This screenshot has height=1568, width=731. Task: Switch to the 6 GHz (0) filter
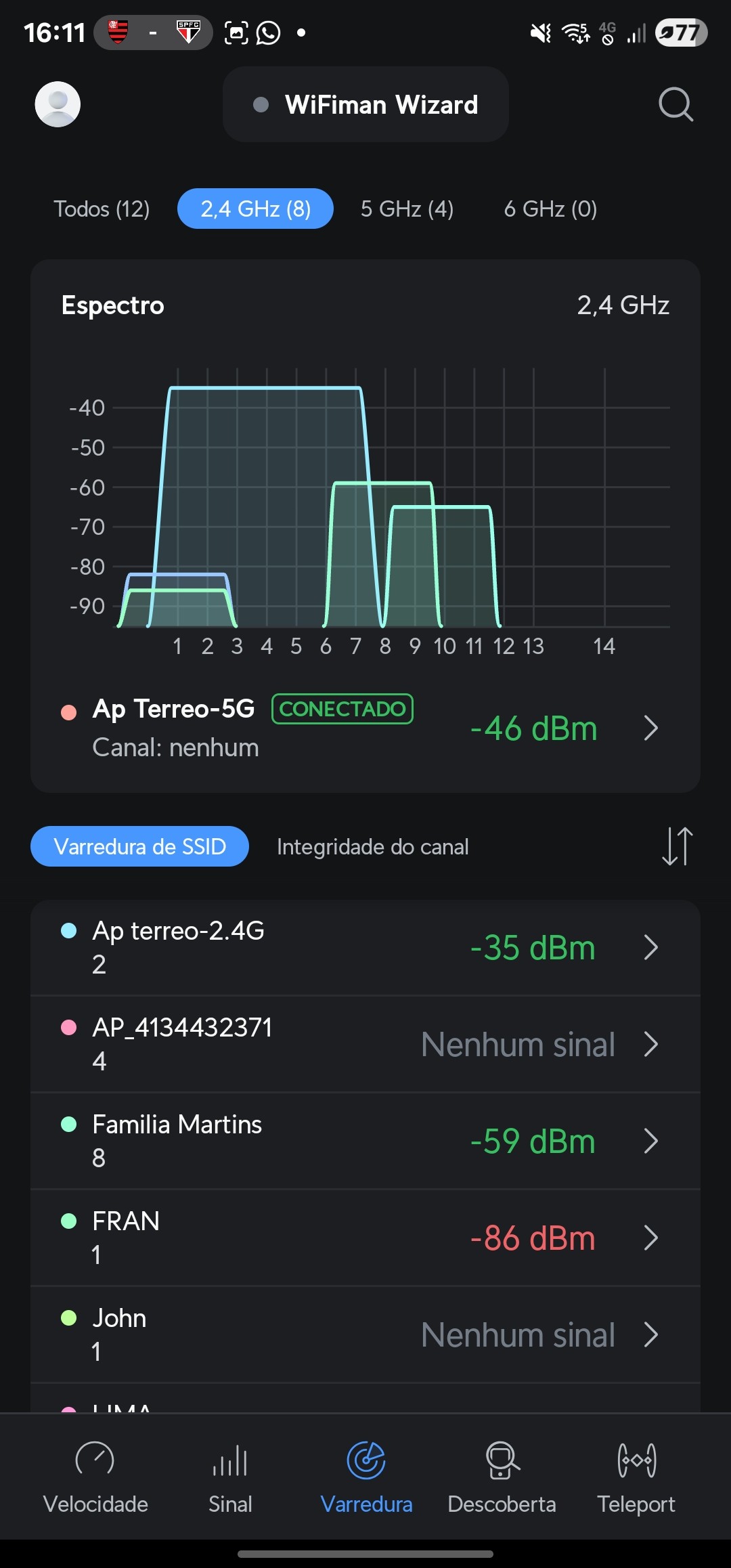coord(550,209)
